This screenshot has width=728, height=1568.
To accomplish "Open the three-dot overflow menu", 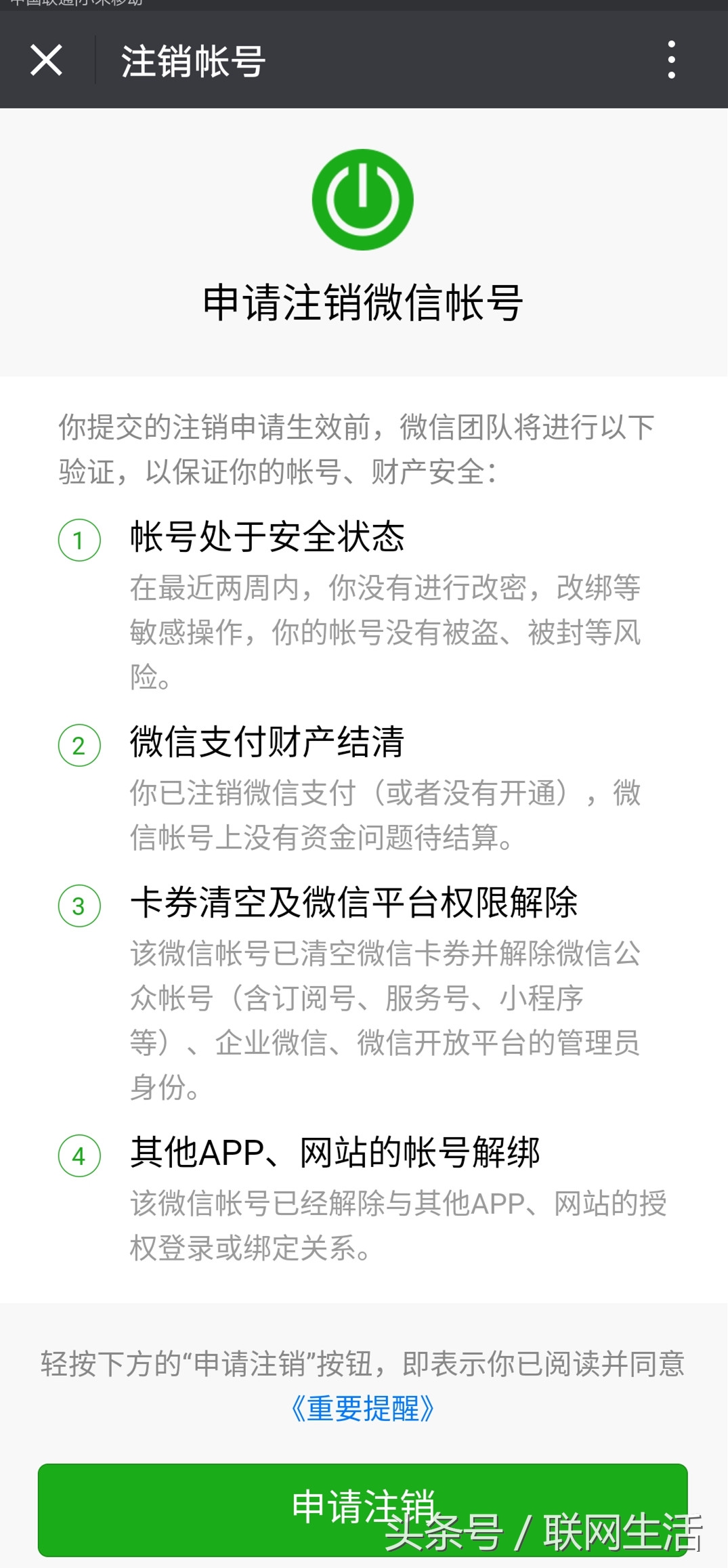I will click(672, 60).
